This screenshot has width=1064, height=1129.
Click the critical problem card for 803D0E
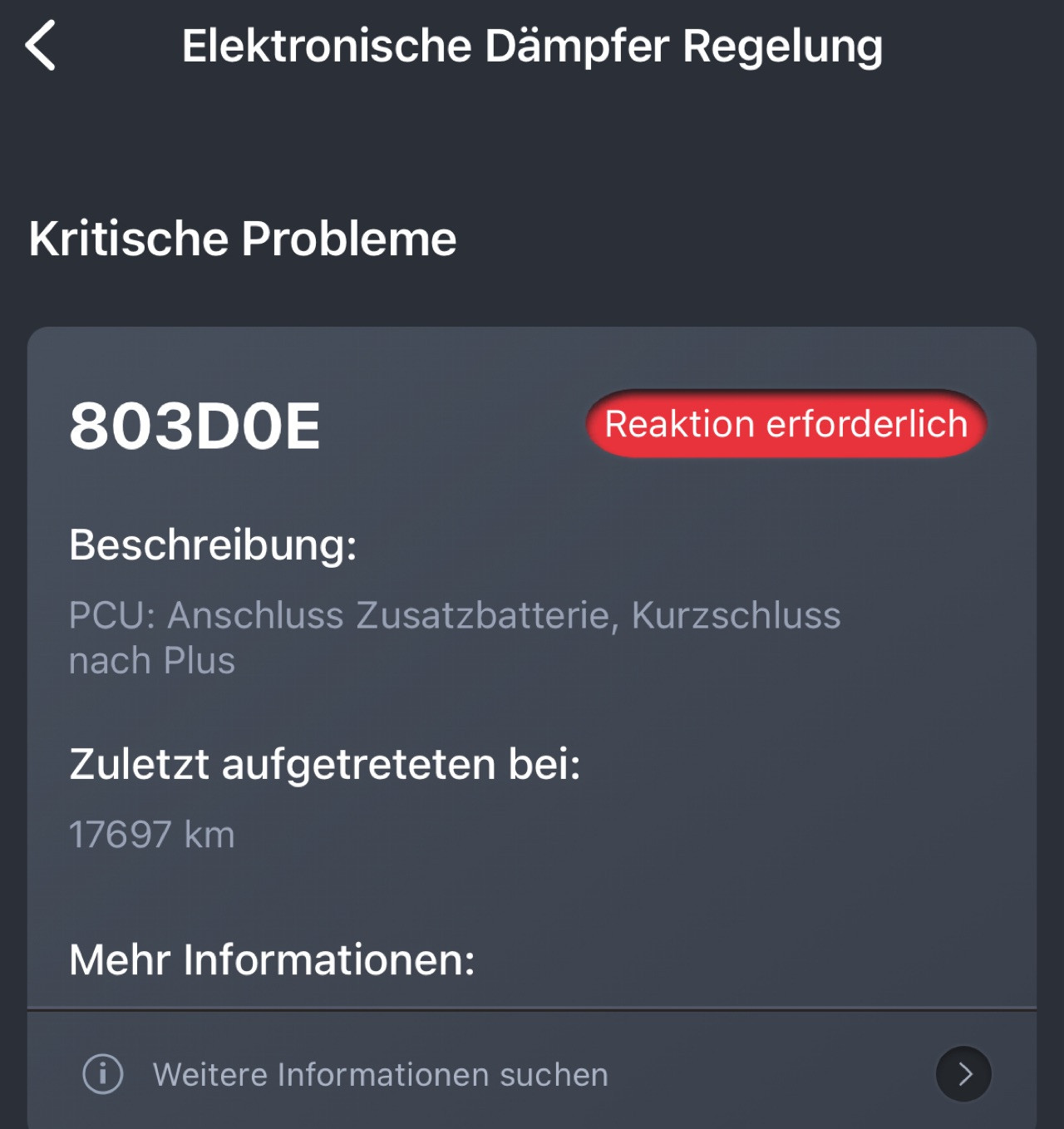(x=532, y=665)
